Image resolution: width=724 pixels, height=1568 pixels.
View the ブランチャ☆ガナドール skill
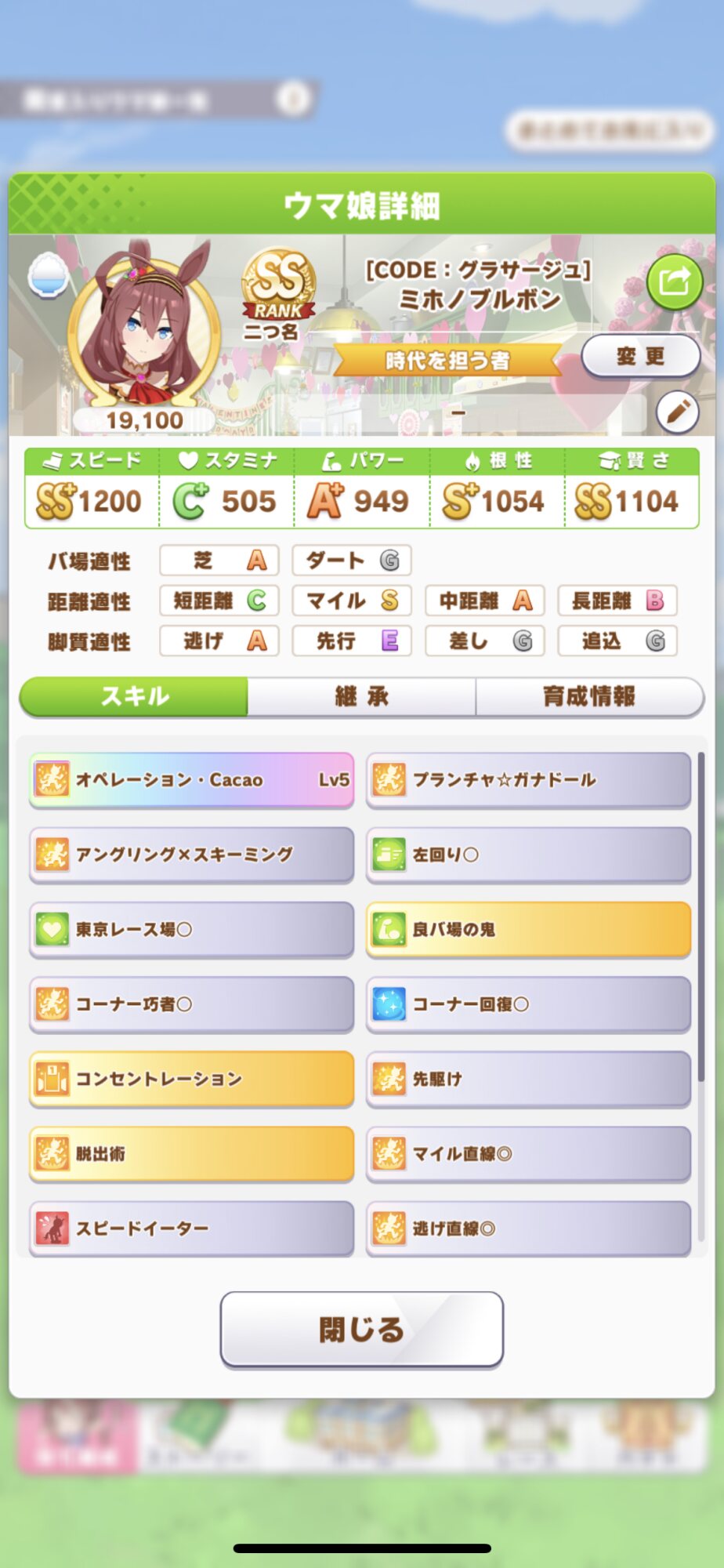click(528, 779)
